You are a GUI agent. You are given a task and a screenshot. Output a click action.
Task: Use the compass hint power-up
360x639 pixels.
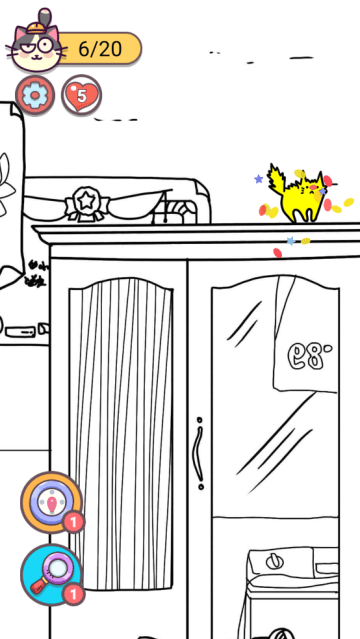click(52, 503)
